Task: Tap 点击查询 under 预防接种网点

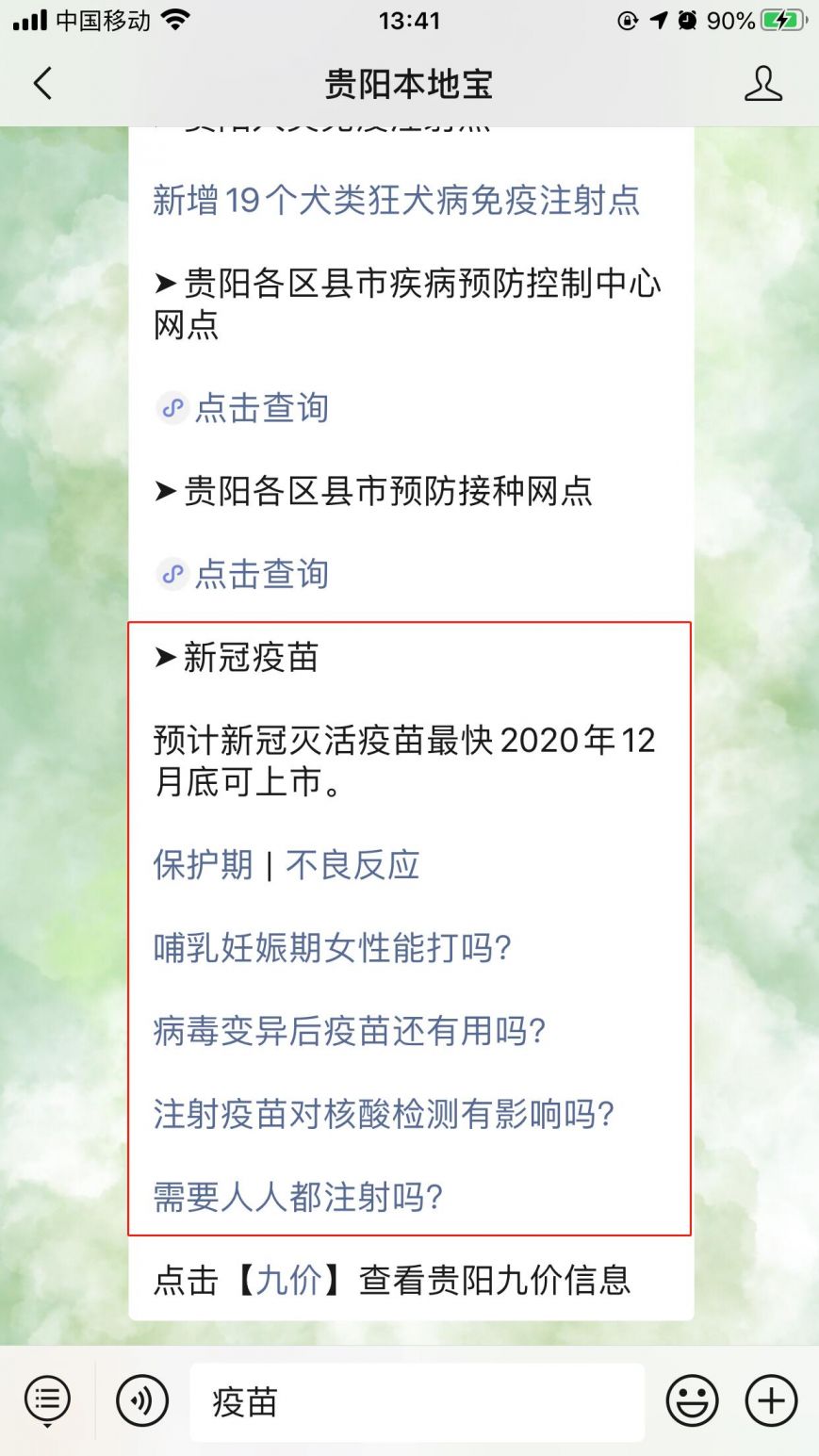Action: pos(260,574)
